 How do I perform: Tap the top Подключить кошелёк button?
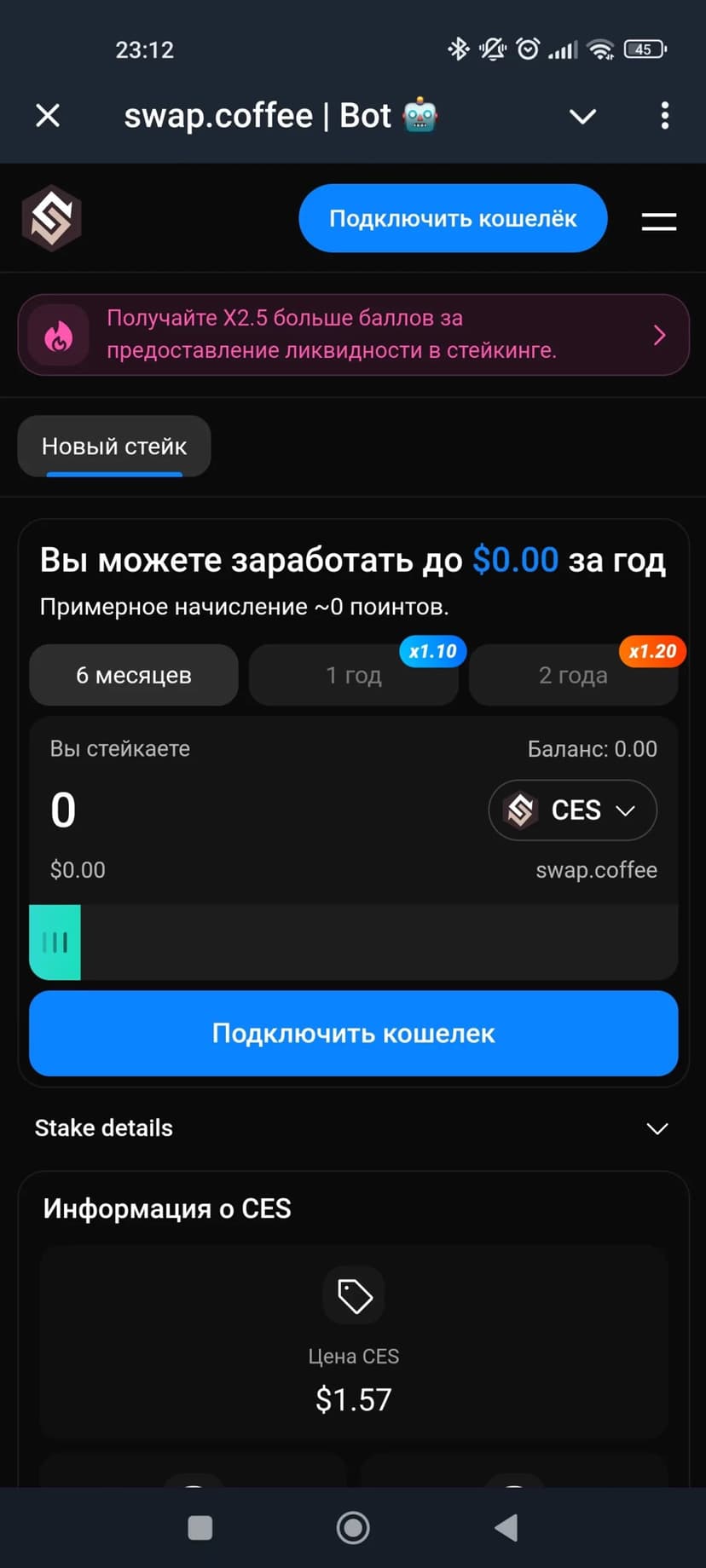453,218
